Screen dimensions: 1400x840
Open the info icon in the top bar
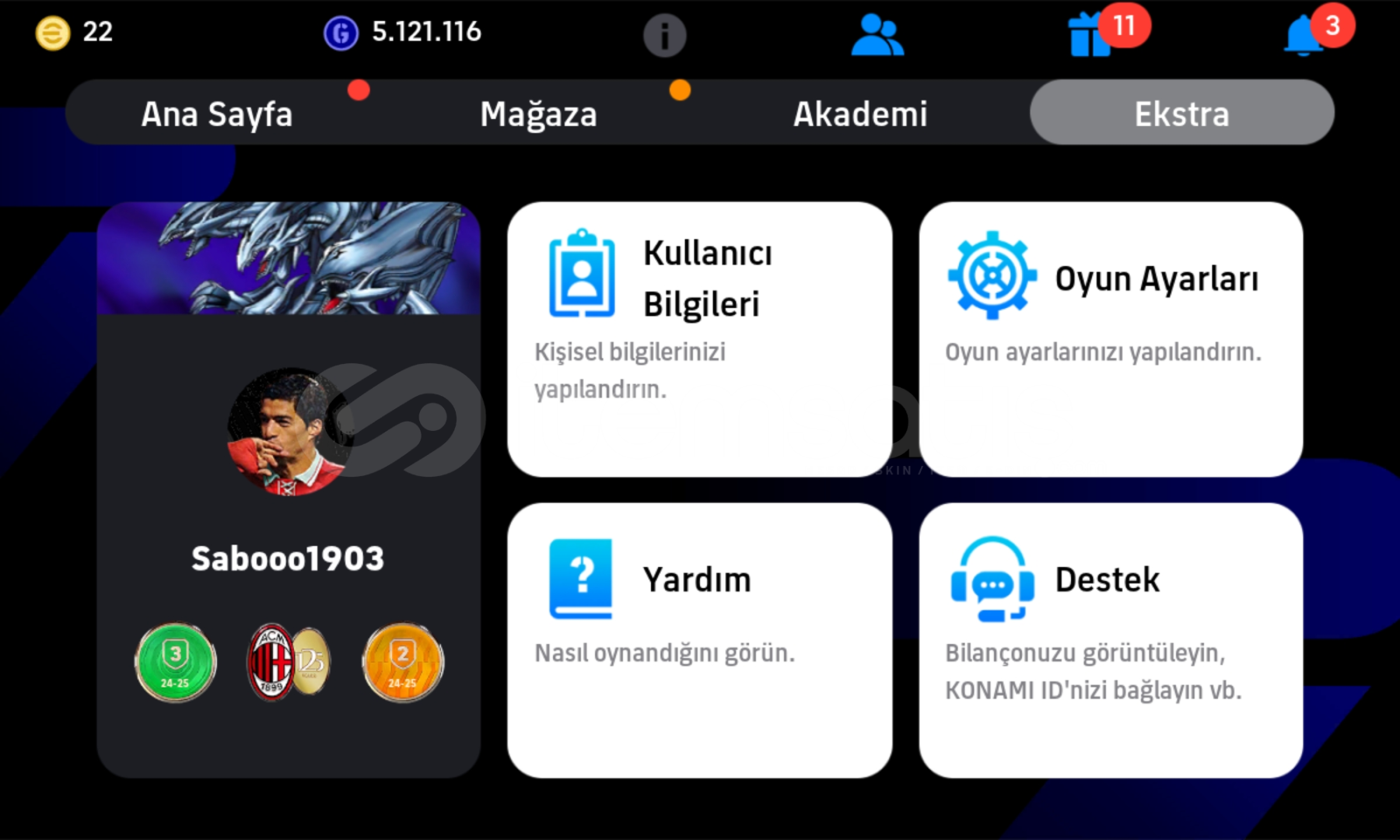point(664,35)
